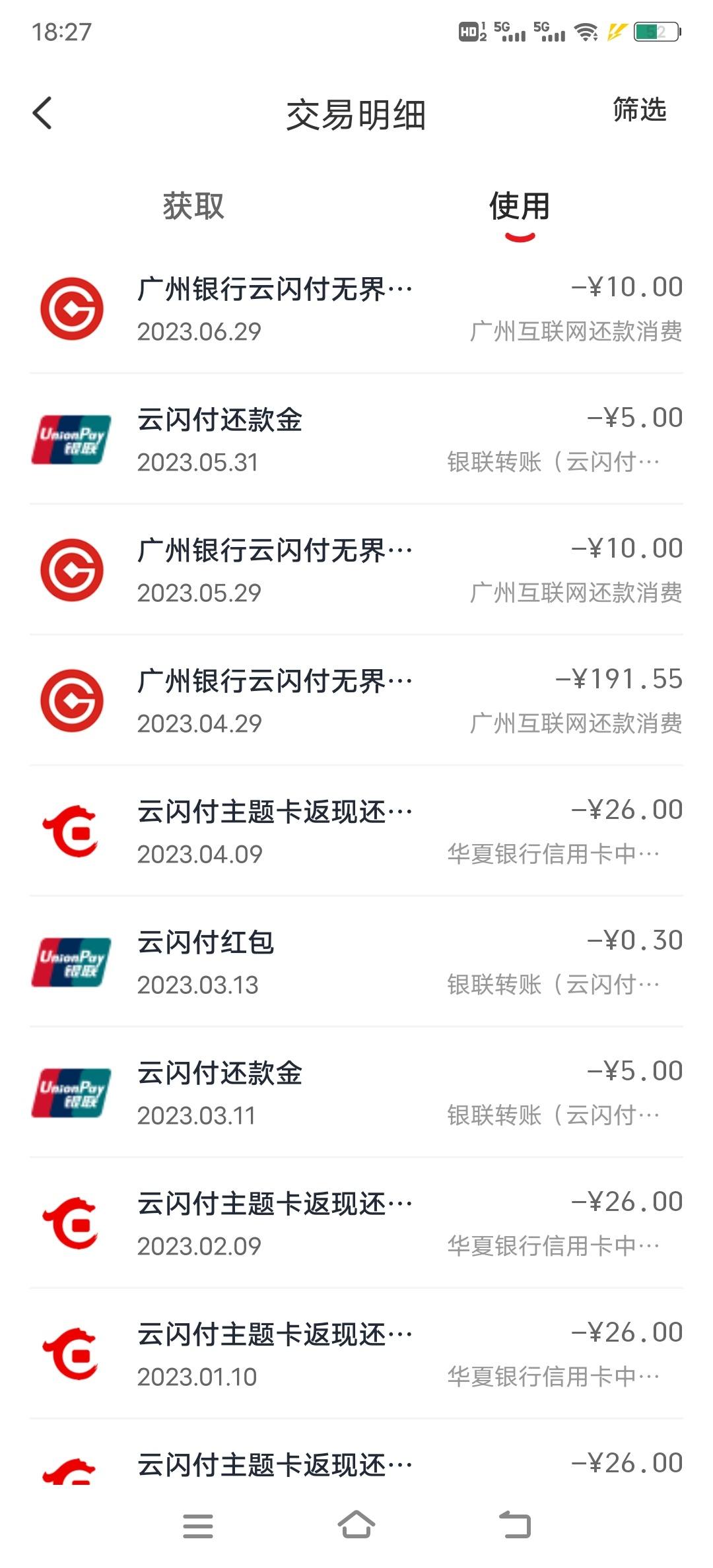713x1568 pixels.
Task: Select the 使用 tab
Action: click(520, 207)
